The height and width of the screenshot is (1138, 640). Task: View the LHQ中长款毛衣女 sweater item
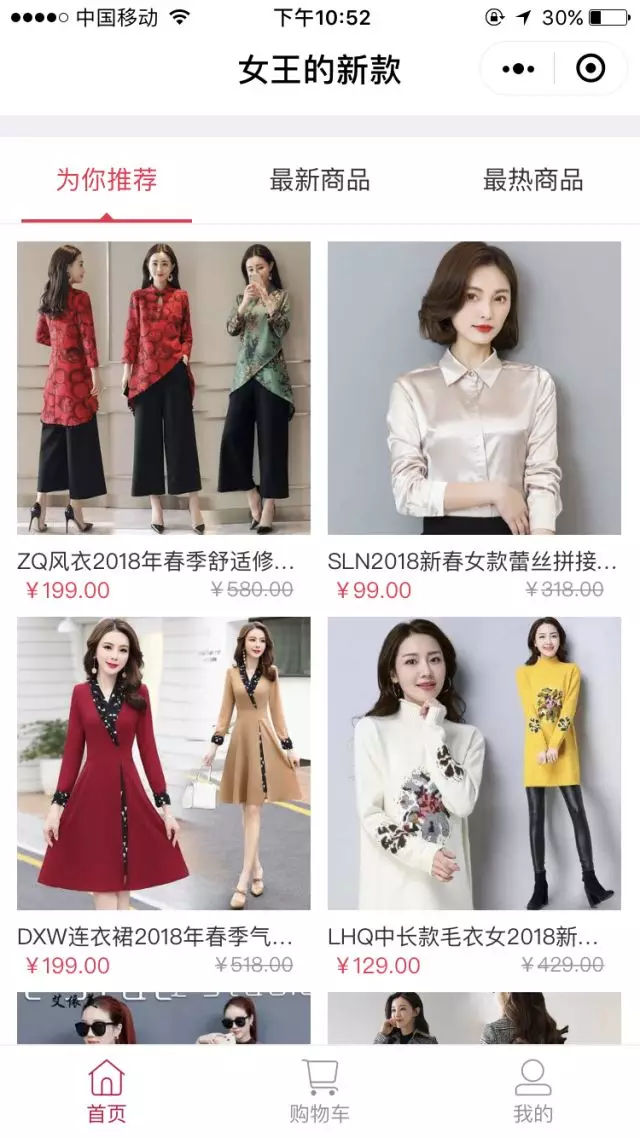coord(474,763)
